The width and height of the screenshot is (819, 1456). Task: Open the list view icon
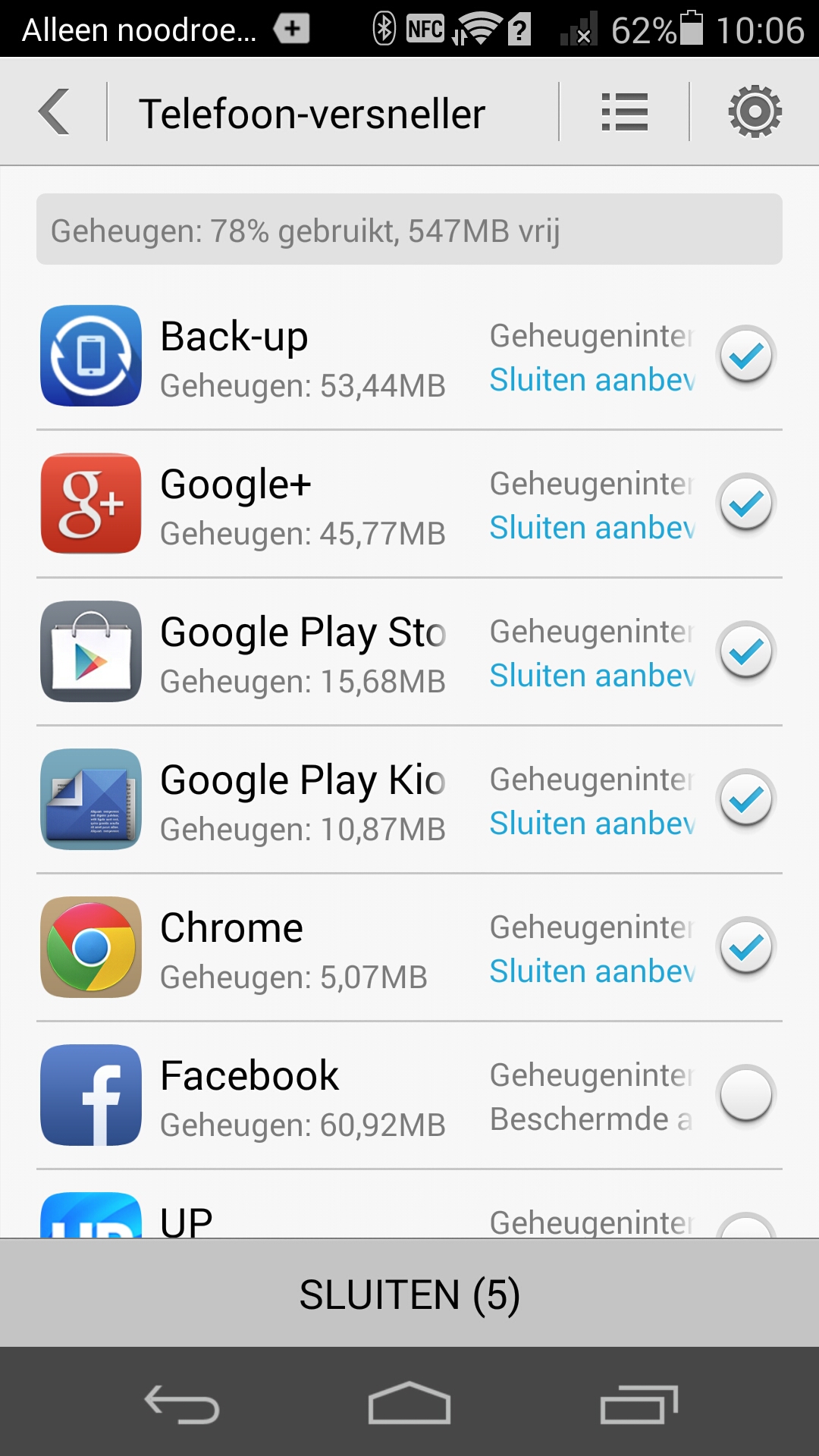[x=624, y=112]
